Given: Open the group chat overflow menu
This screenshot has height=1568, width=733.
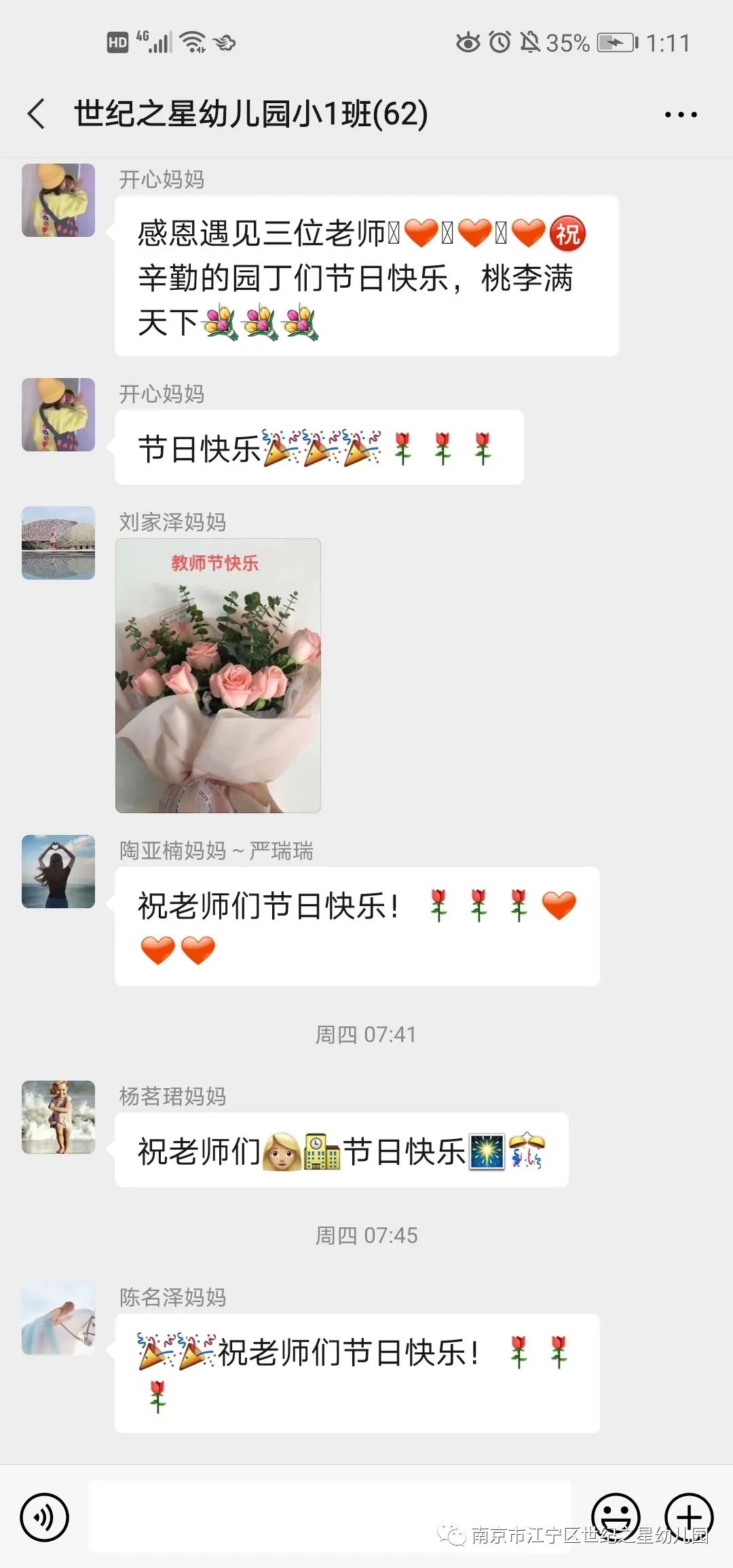Looking at the screenshot, I should click(680, 115).
